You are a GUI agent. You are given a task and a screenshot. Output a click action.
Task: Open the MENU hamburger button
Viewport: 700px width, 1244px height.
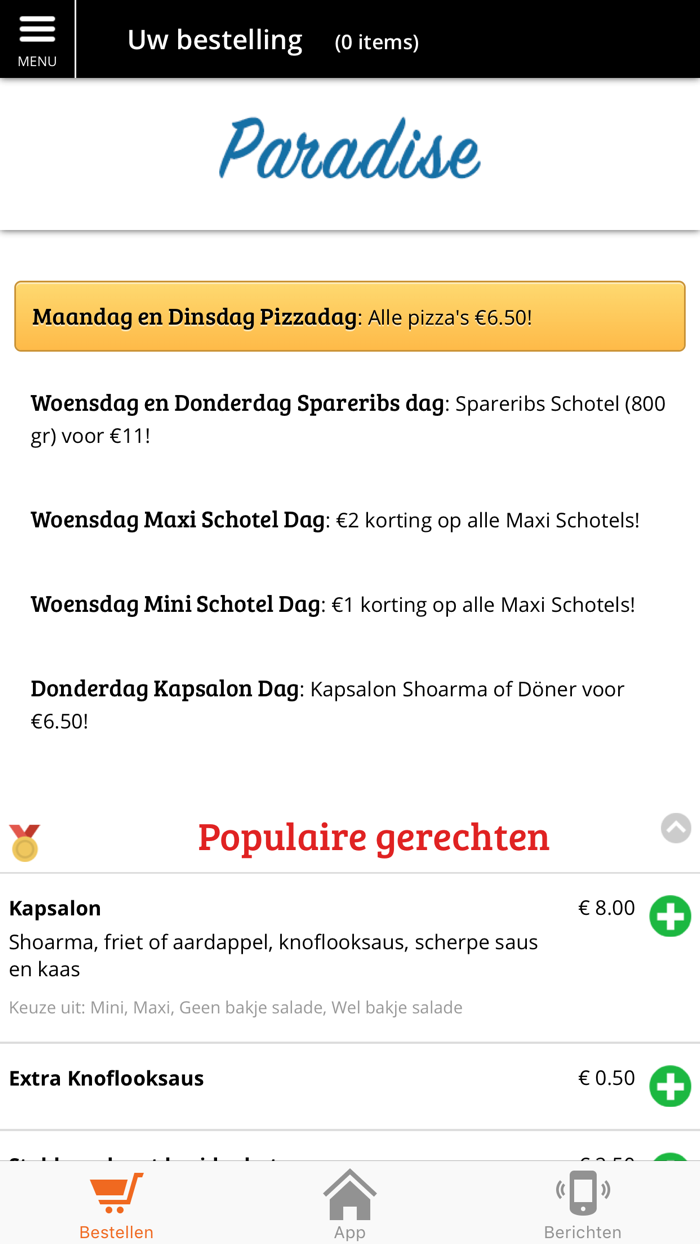37,39
